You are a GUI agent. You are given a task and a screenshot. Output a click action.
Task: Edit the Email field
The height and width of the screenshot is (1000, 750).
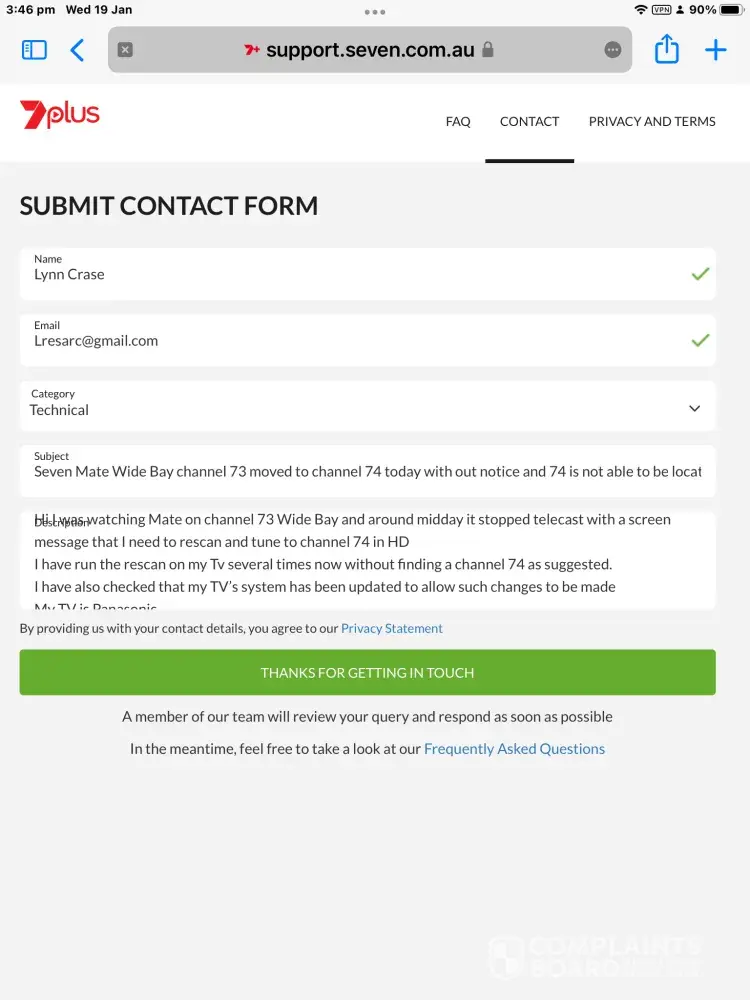point(350,340)
